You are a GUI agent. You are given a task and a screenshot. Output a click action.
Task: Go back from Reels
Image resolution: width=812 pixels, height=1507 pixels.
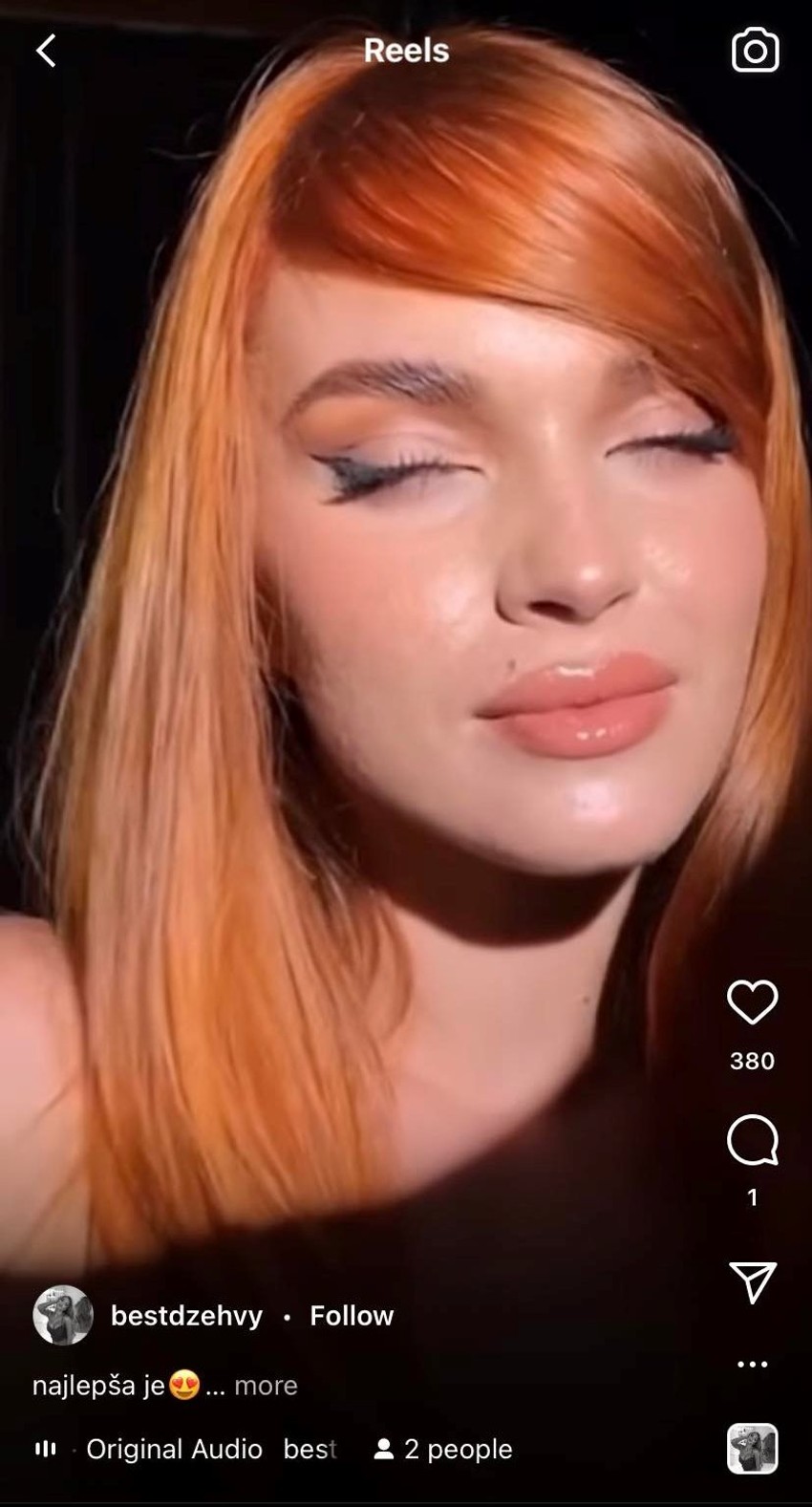point(46,50)
